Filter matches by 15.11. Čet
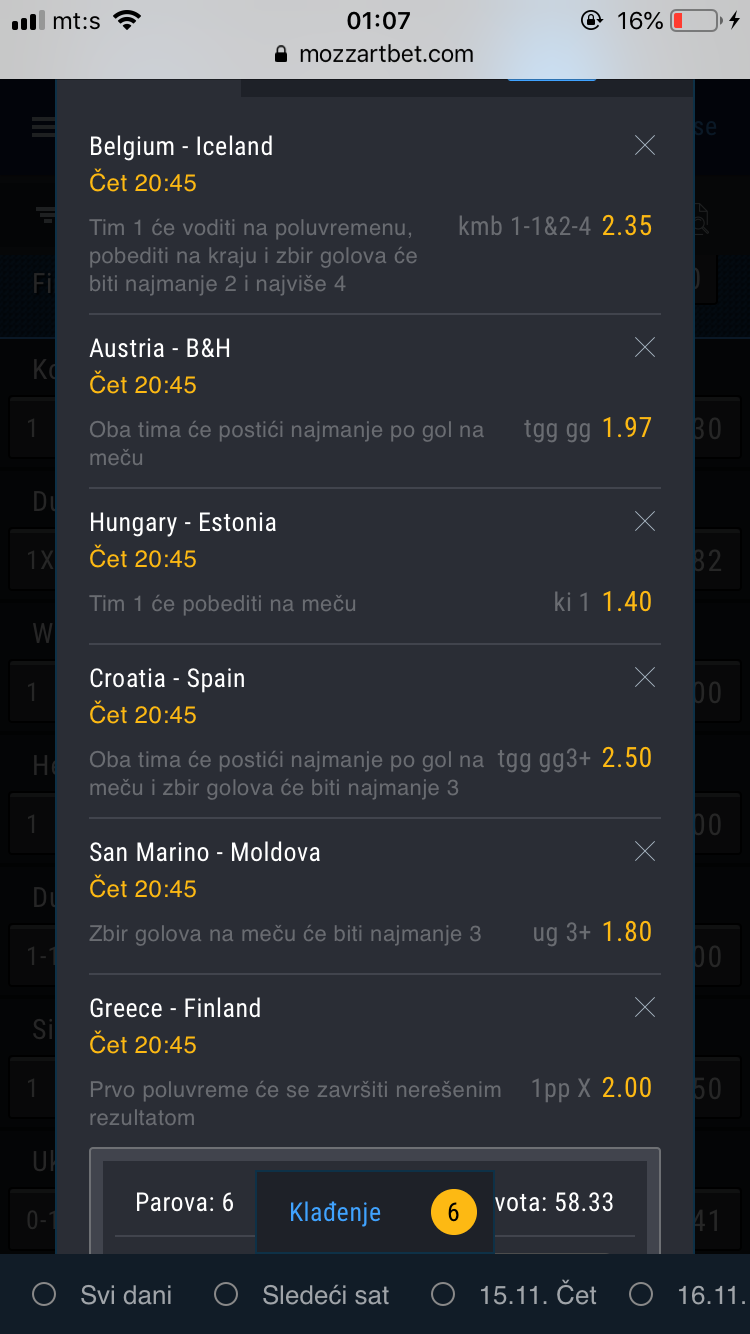This screenshot has height=1334, width=750. (x=514, y=1295)
